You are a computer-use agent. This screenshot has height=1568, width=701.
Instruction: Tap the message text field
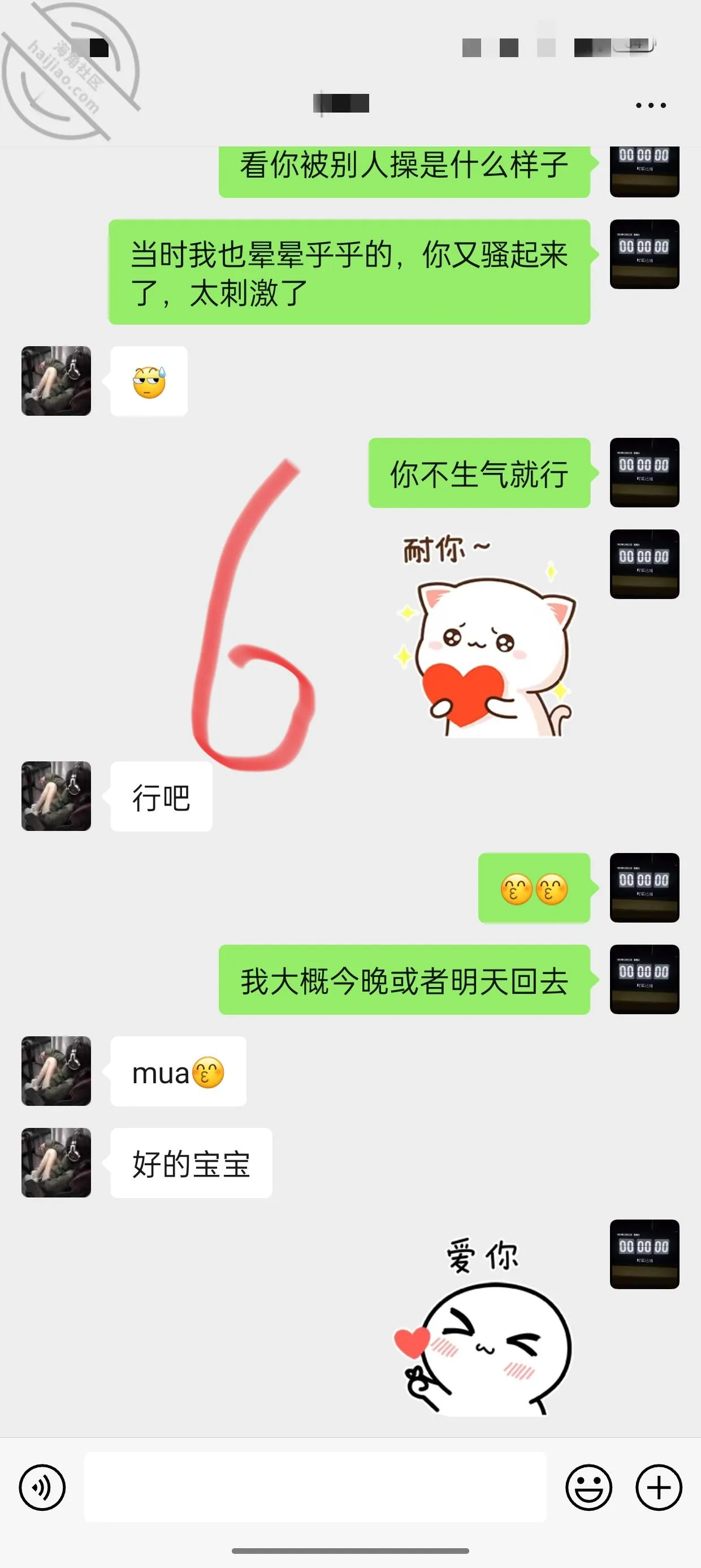tap(314, 1487)
